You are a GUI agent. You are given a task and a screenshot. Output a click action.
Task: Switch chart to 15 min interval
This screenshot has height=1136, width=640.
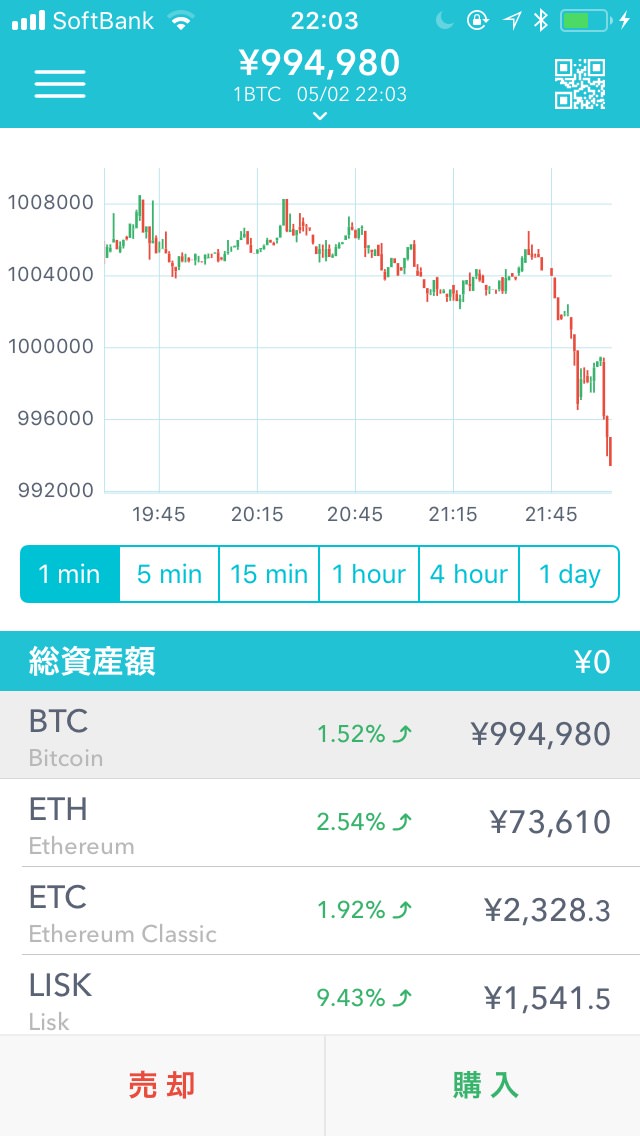(269, 574)
